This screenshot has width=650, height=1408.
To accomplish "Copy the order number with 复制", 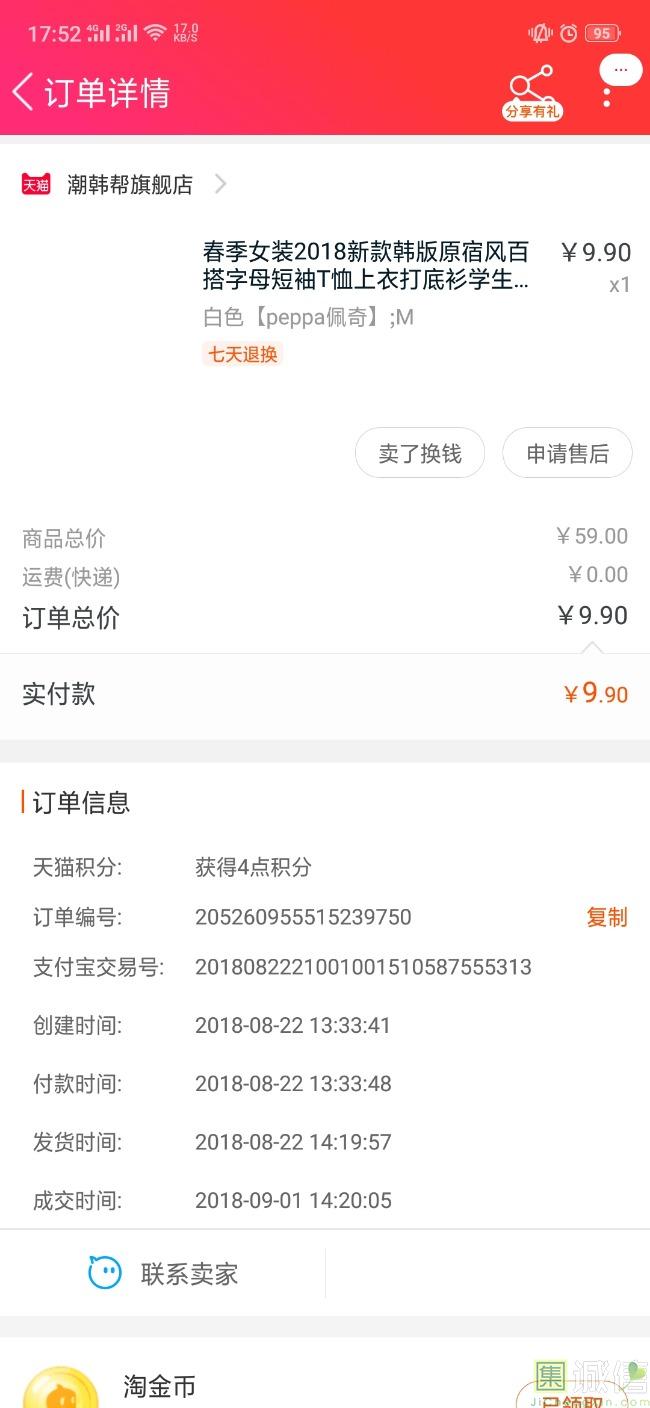I will coord(606,917).
